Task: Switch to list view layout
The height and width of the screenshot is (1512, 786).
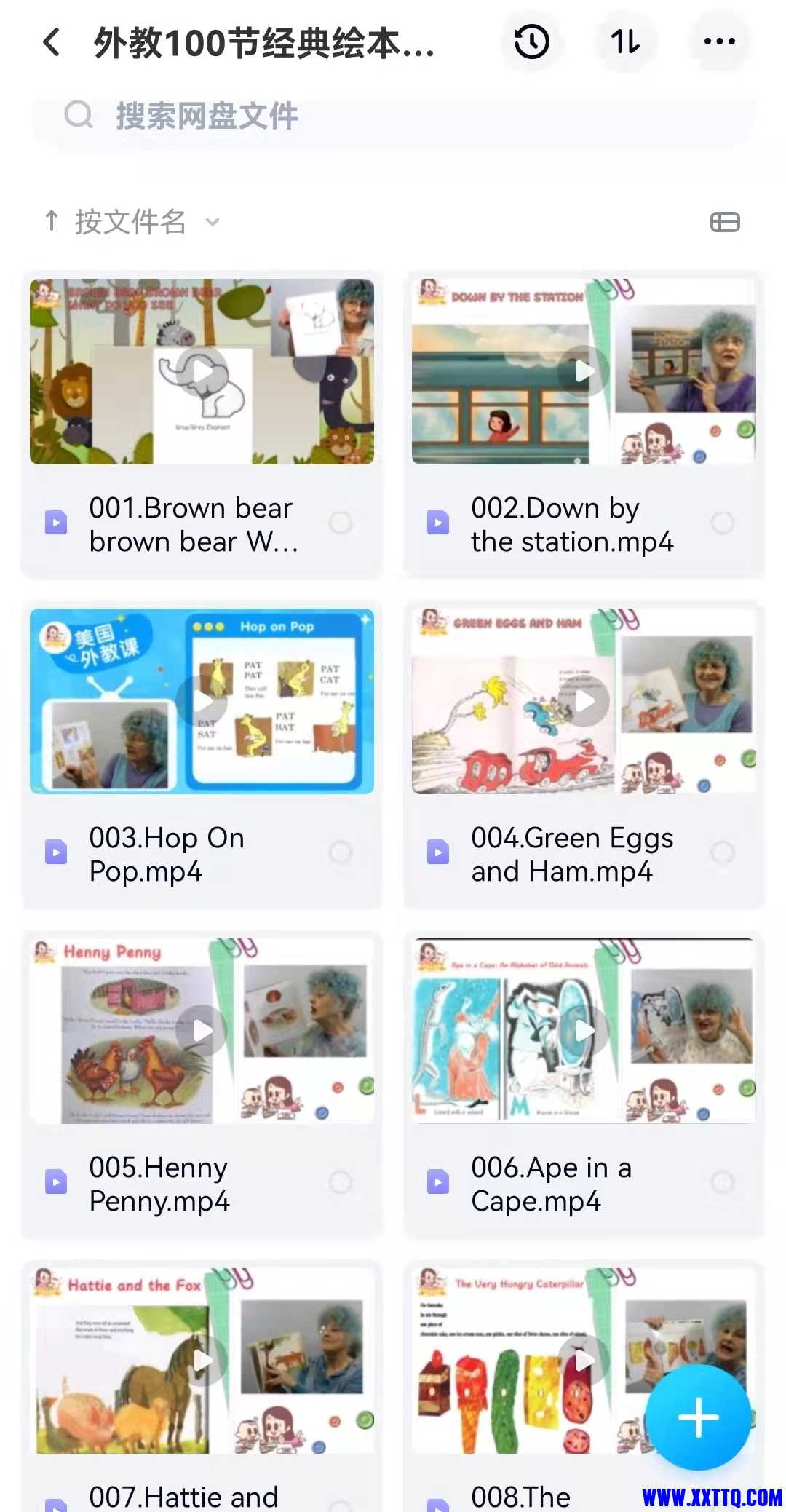Action: click(724, 222)
